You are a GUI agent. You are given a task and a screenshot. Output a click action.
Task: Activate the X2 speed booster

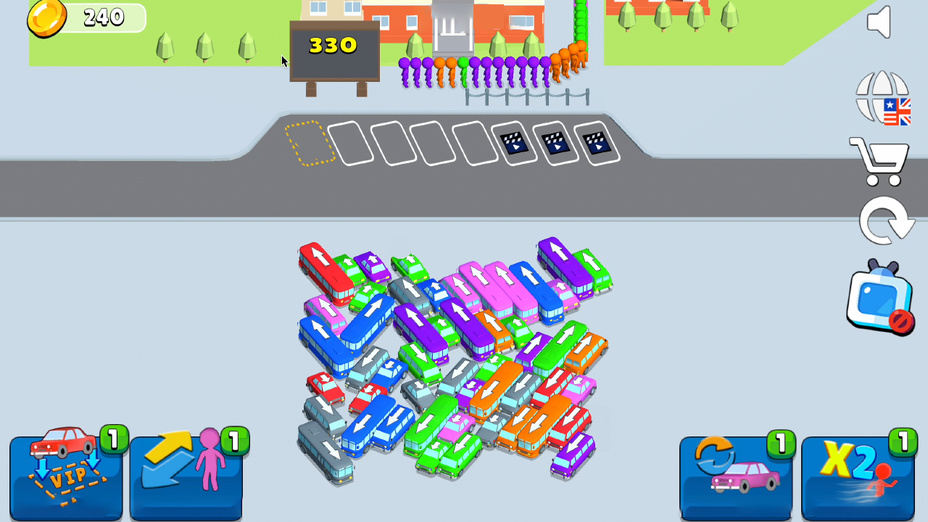tap(857, 474)
